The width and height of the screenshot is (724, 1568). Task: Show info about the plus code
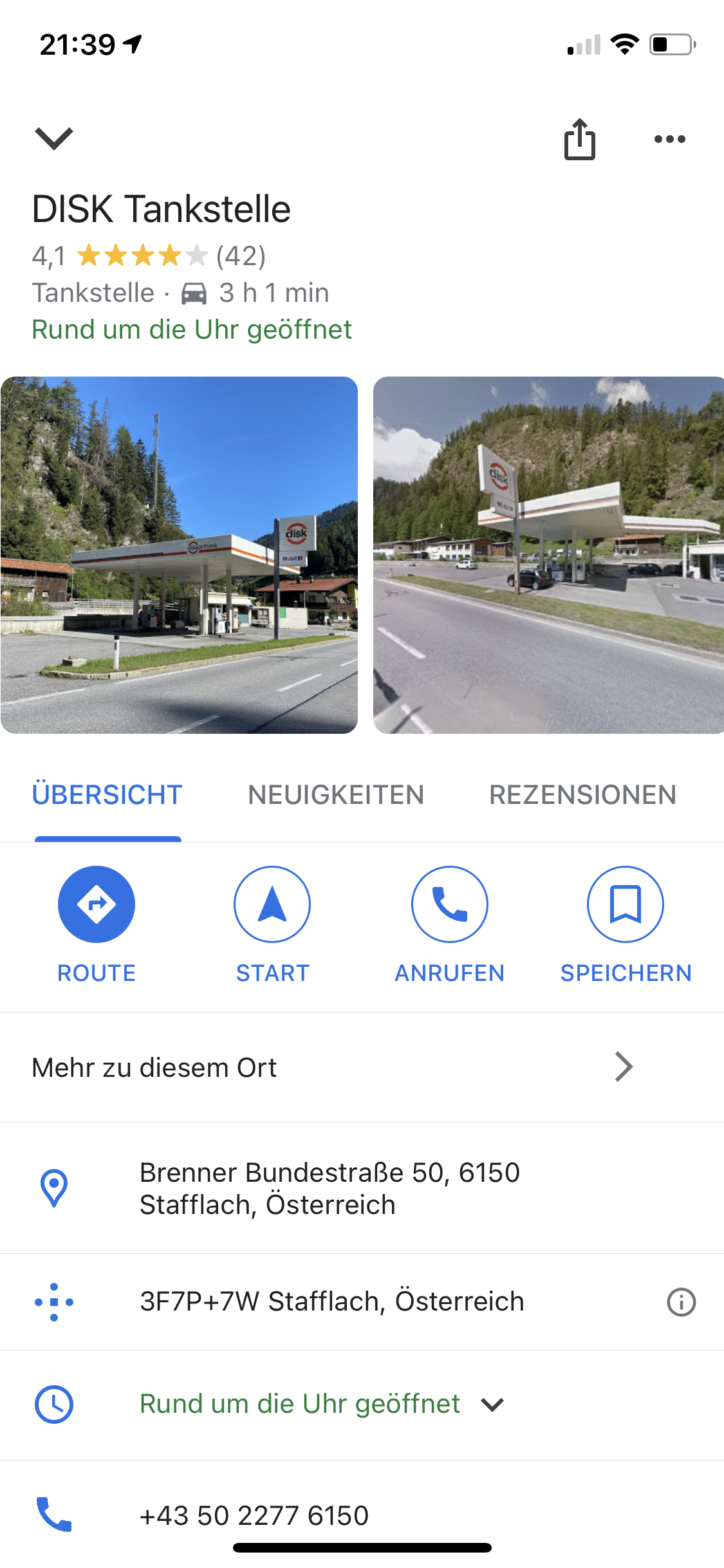681,1302
